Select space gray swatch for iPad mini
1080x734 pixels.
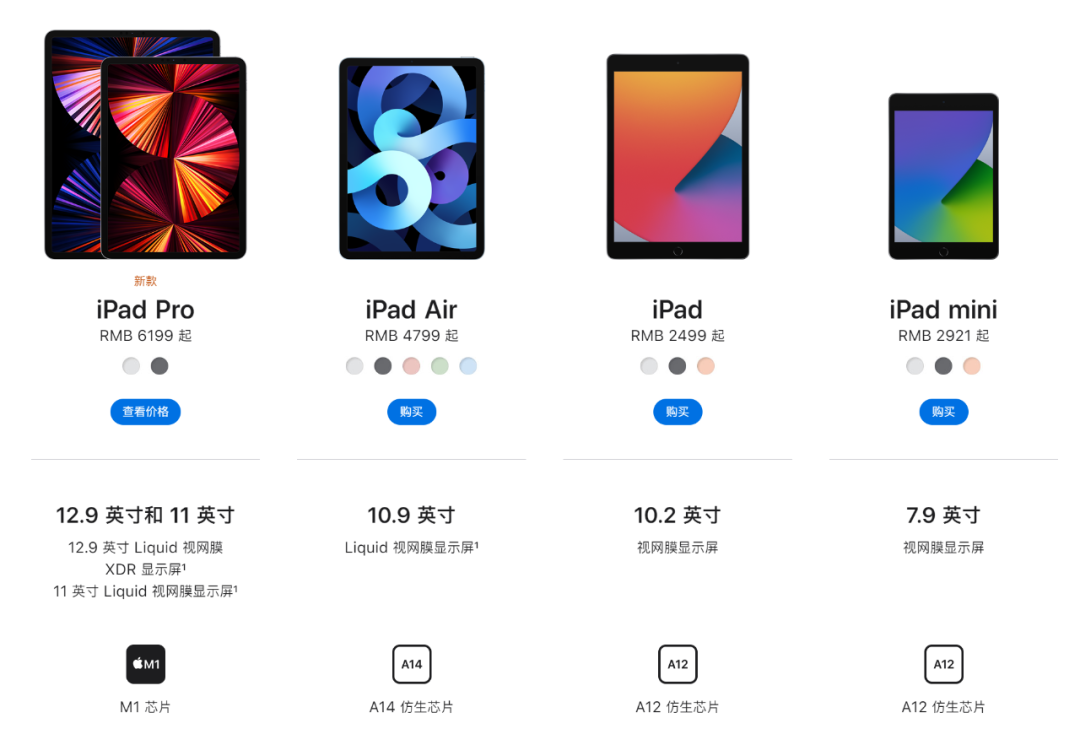click(x=943, y=366)
